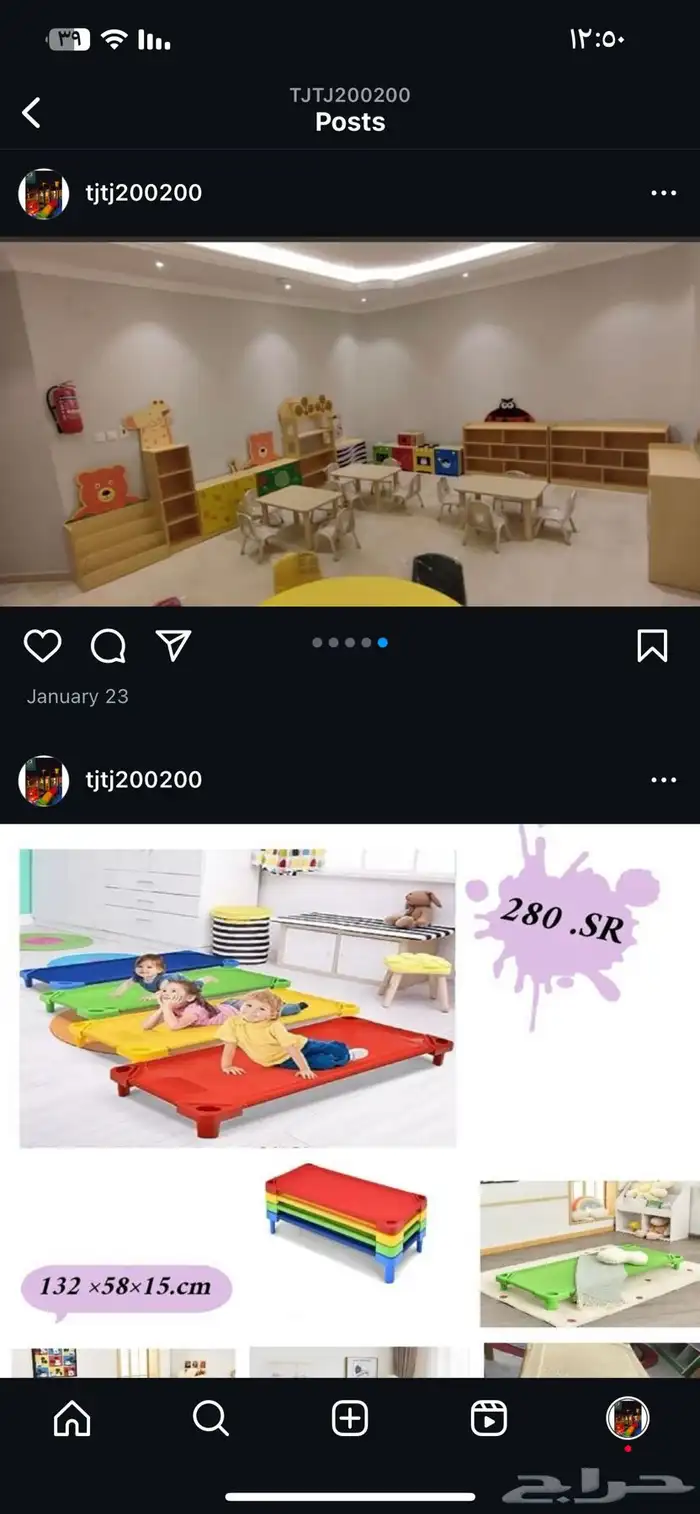Viewport: 700px width, 1514px height.
Task: Go back from the Posts screen
Action: click(32, 112)
